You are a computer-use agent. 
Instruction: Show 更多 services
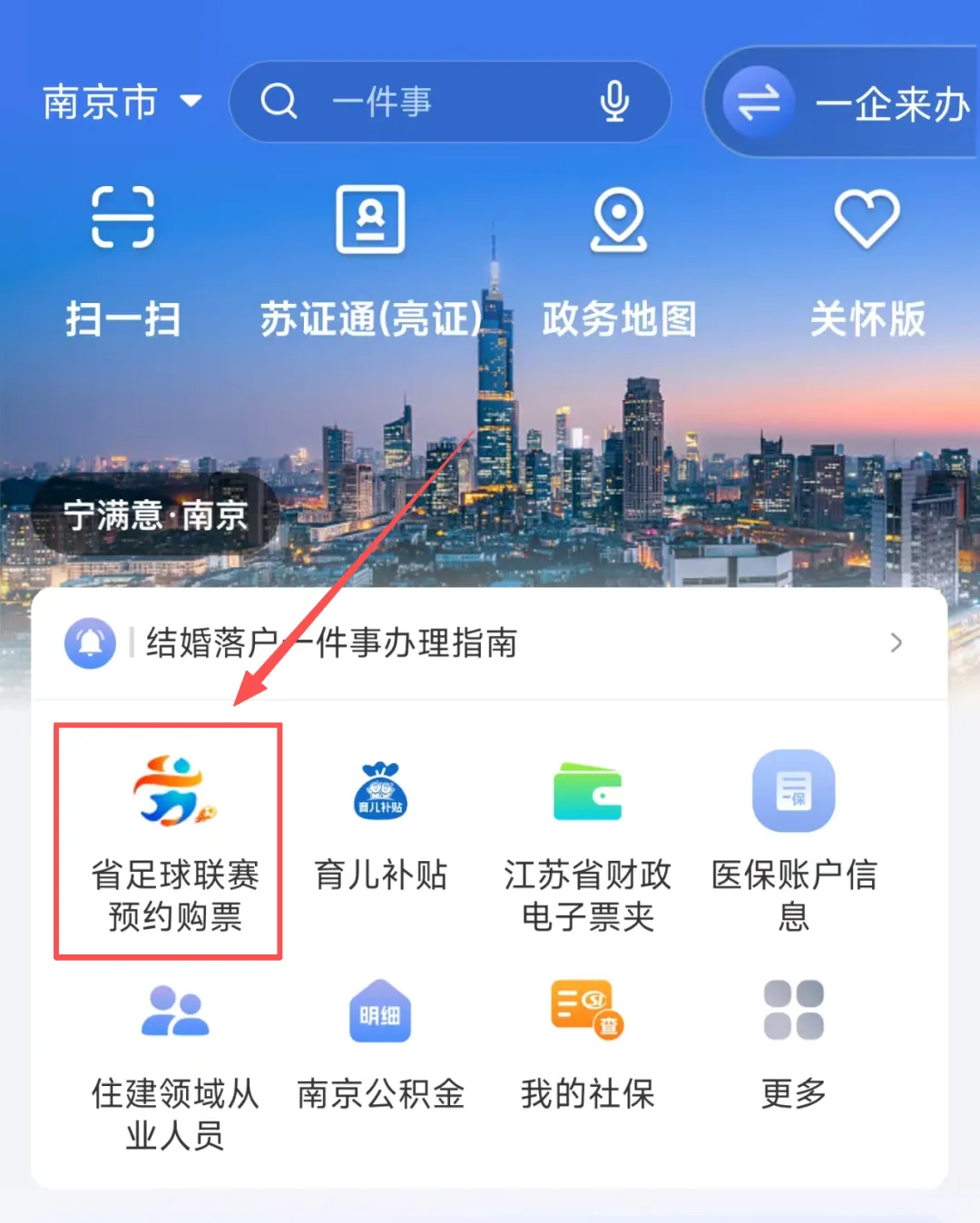pyautogui.click(x=794, y=1045)
